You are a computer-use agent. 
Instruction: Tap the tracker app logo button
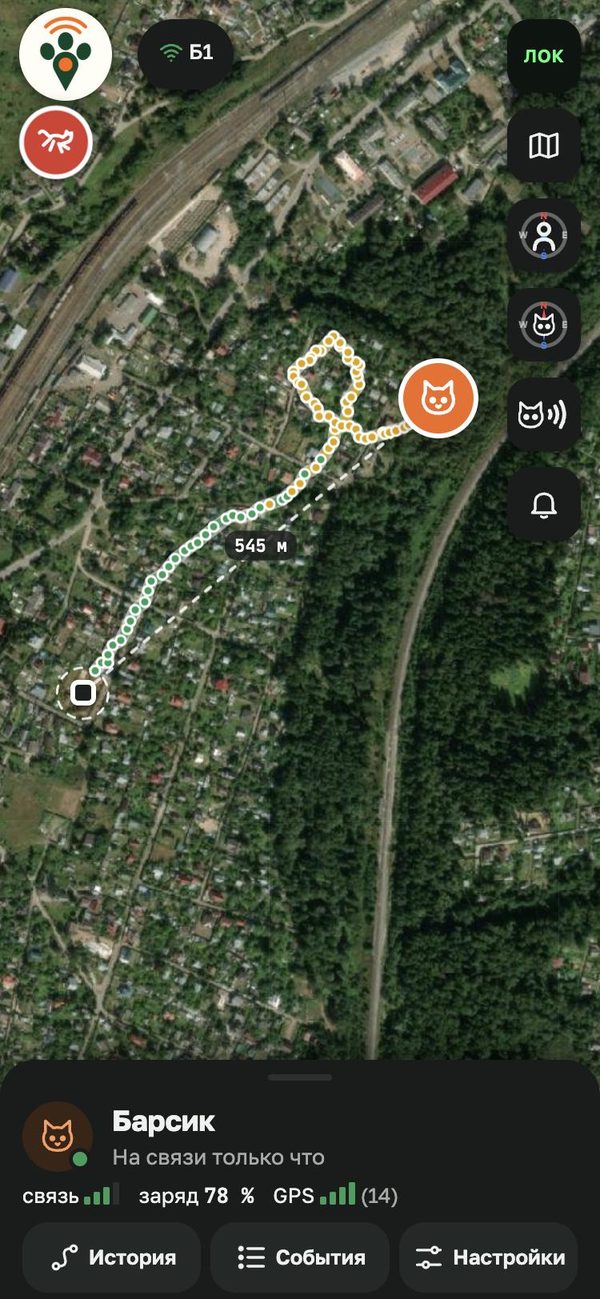pos(65,54)
